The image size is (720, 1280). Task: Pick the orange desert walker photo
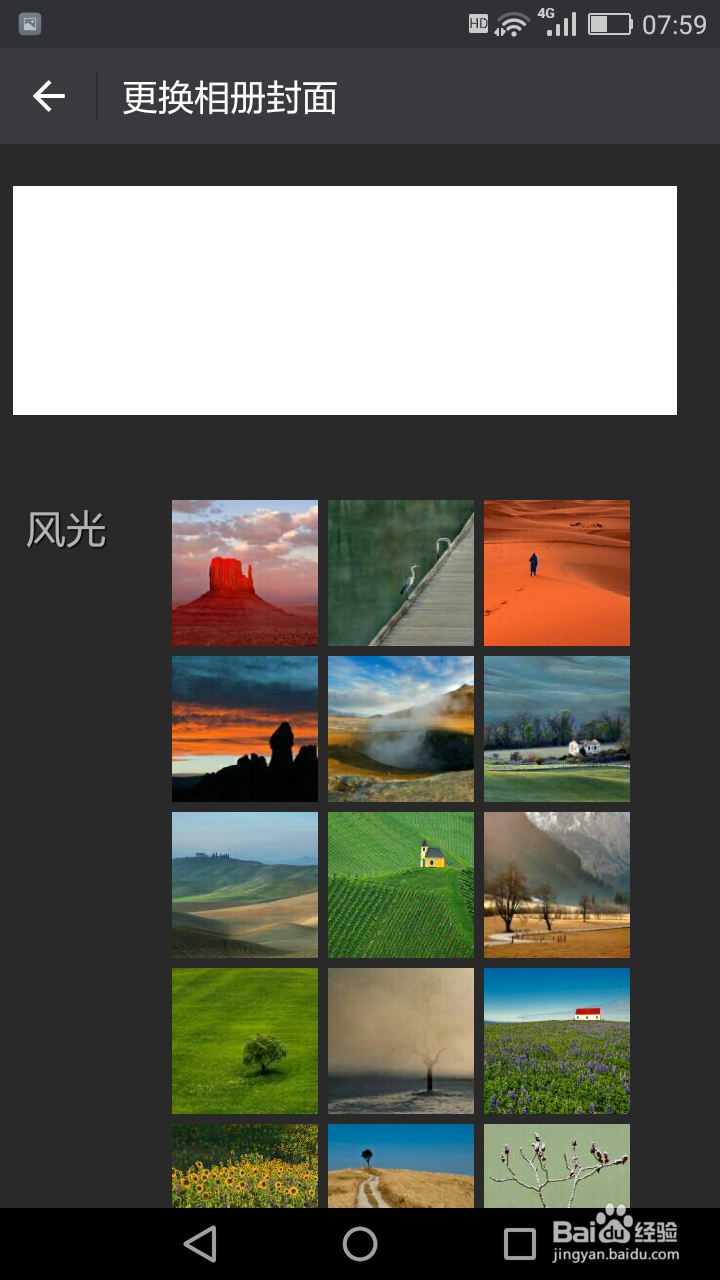tap(556, 572)
